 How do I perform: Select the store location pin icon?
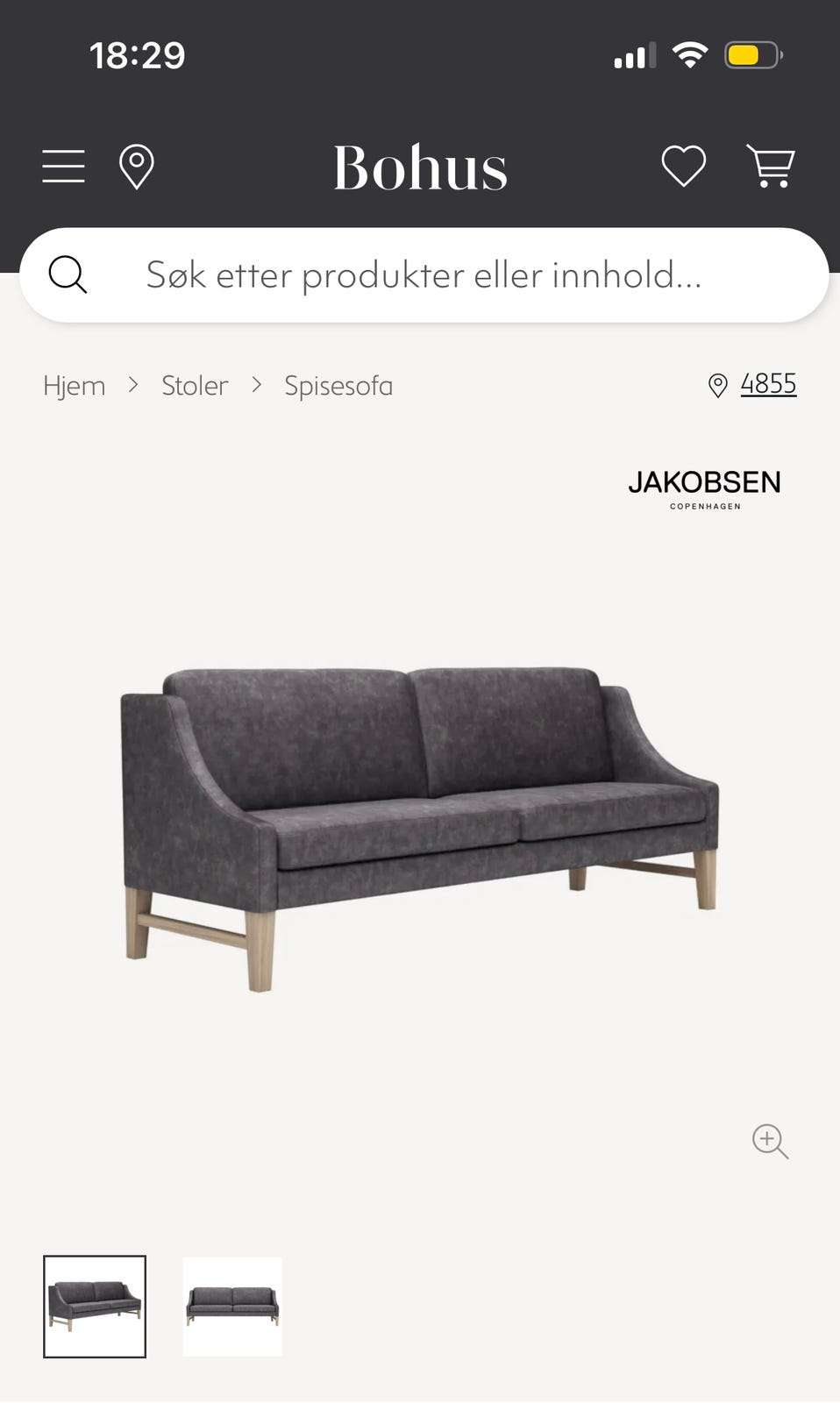coord(137,165)
